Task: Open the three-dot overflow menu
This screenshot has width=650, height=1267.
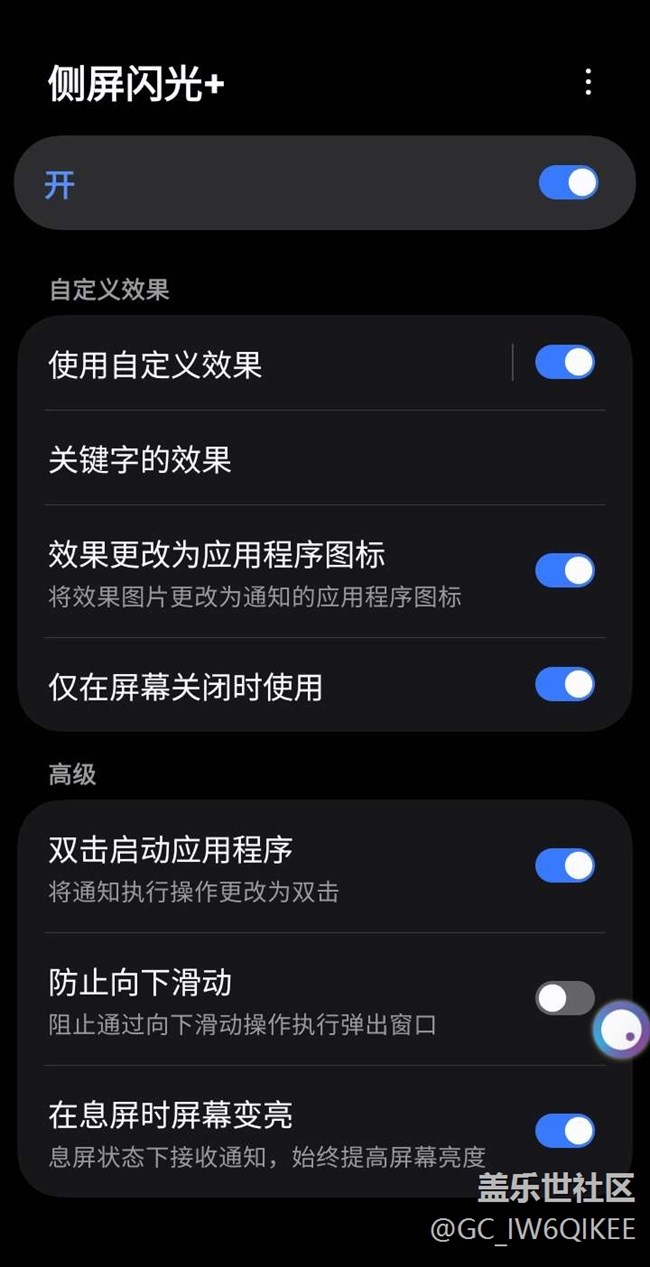Action: [588, 82]
